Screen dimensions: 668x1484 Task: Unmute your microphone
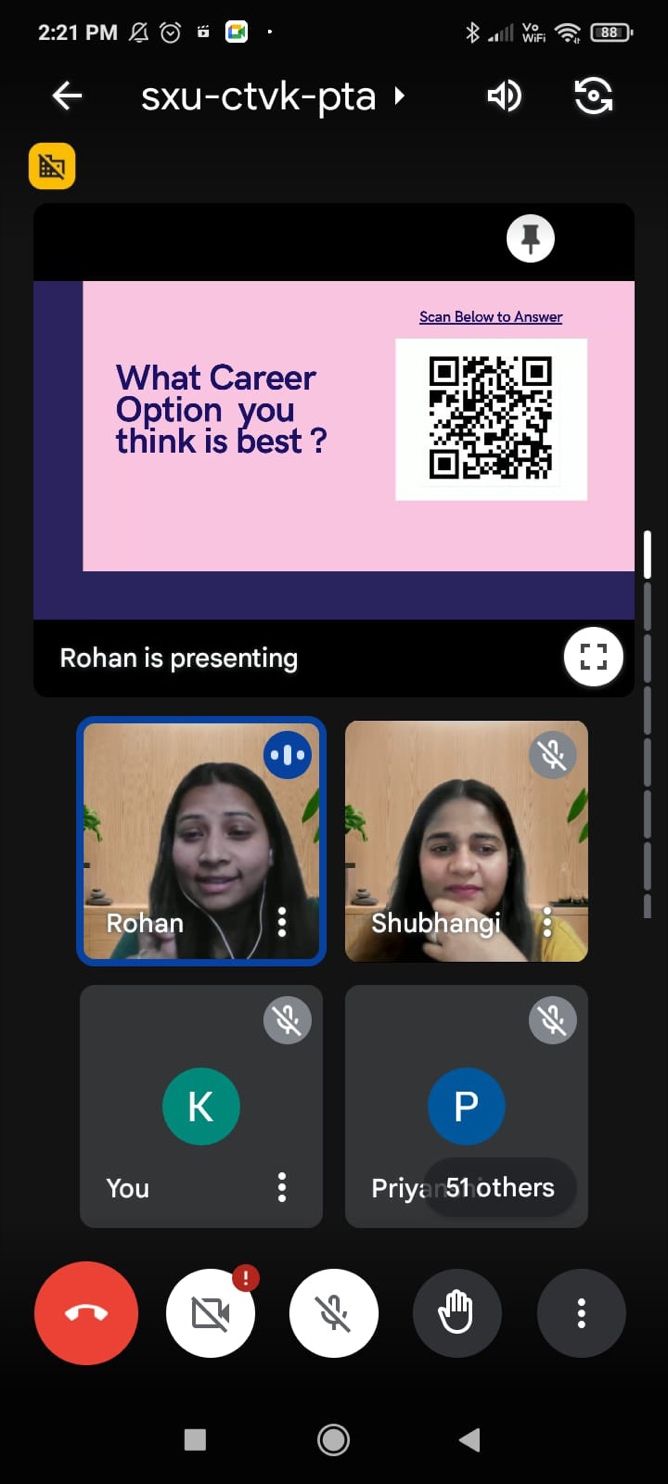tap(334, 1313)
